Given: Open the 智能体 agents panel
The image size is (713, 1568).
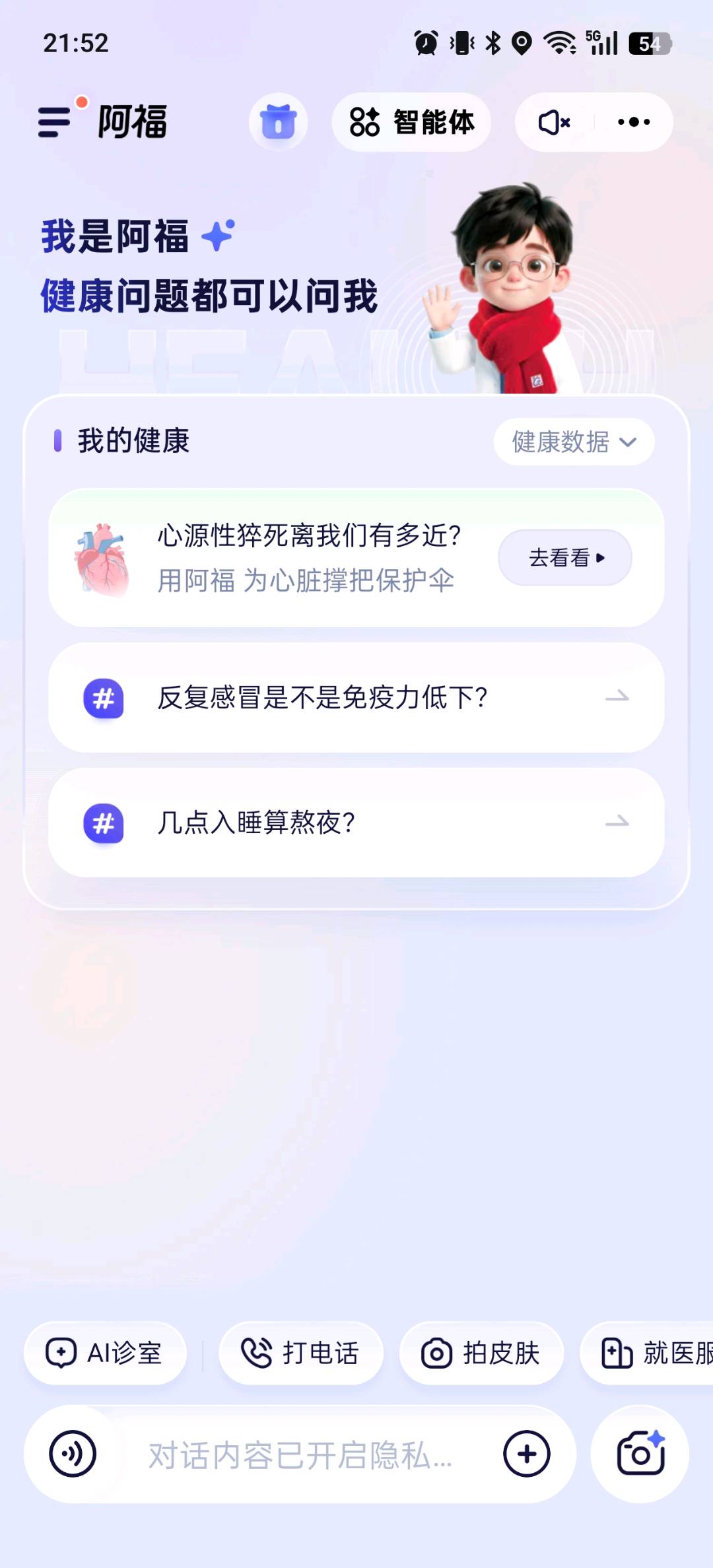Looking at the screenshot, I should 411,123.
